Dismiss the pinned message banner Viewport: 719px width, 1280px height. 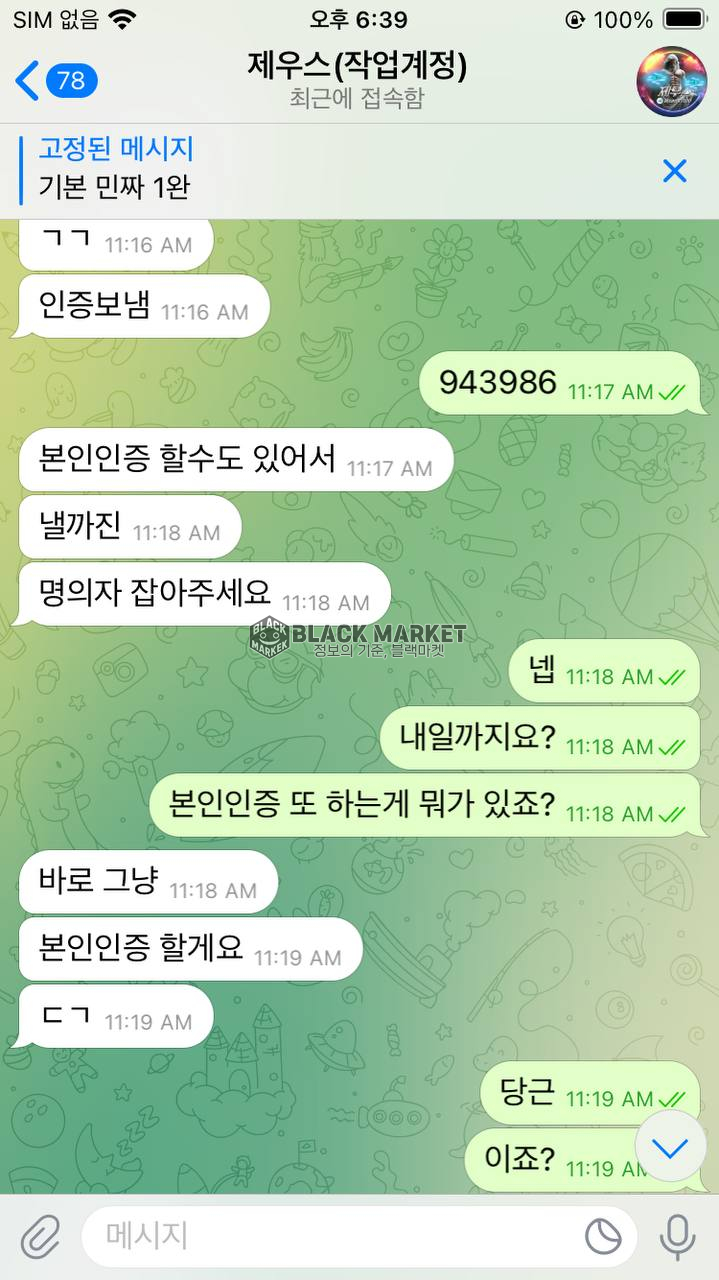coord(675,171)
